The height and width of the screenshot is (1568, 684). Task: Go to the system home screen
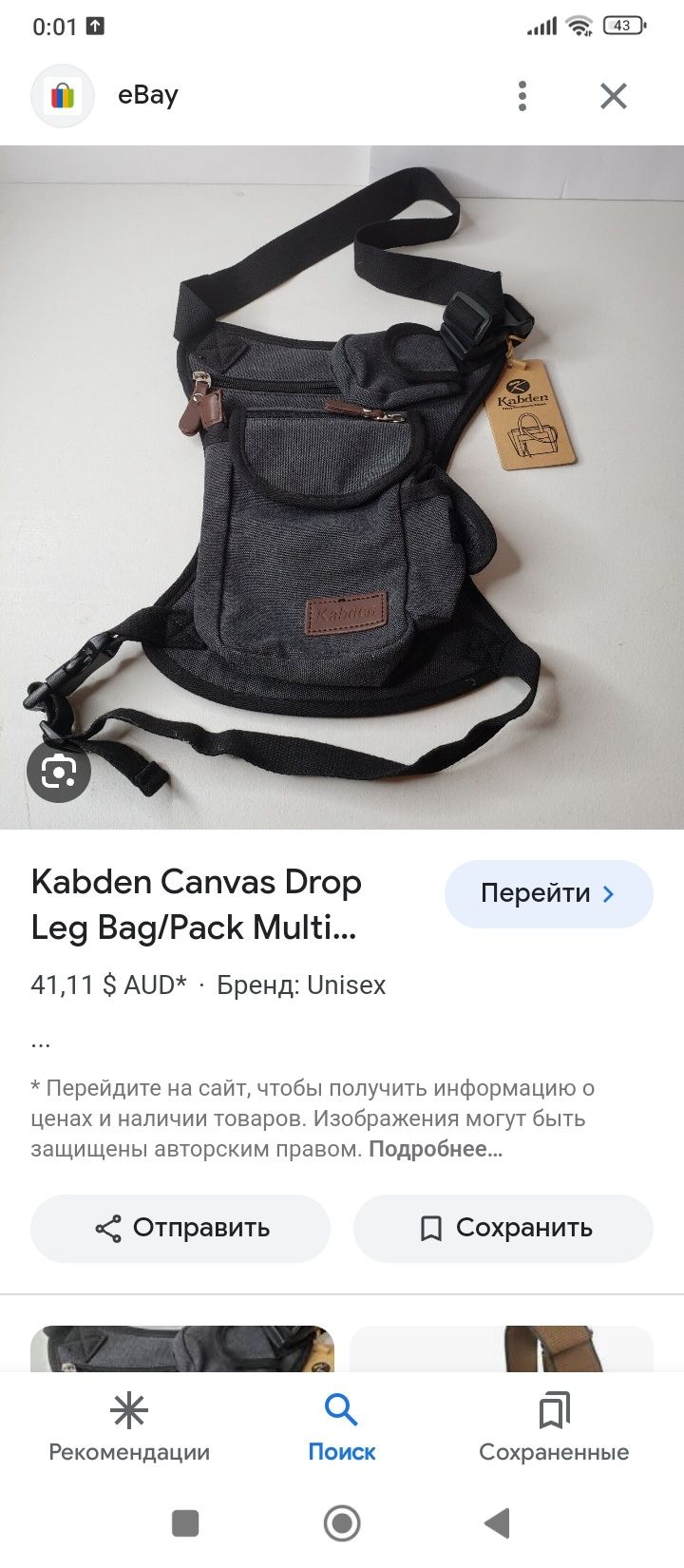coord(342,1523)
